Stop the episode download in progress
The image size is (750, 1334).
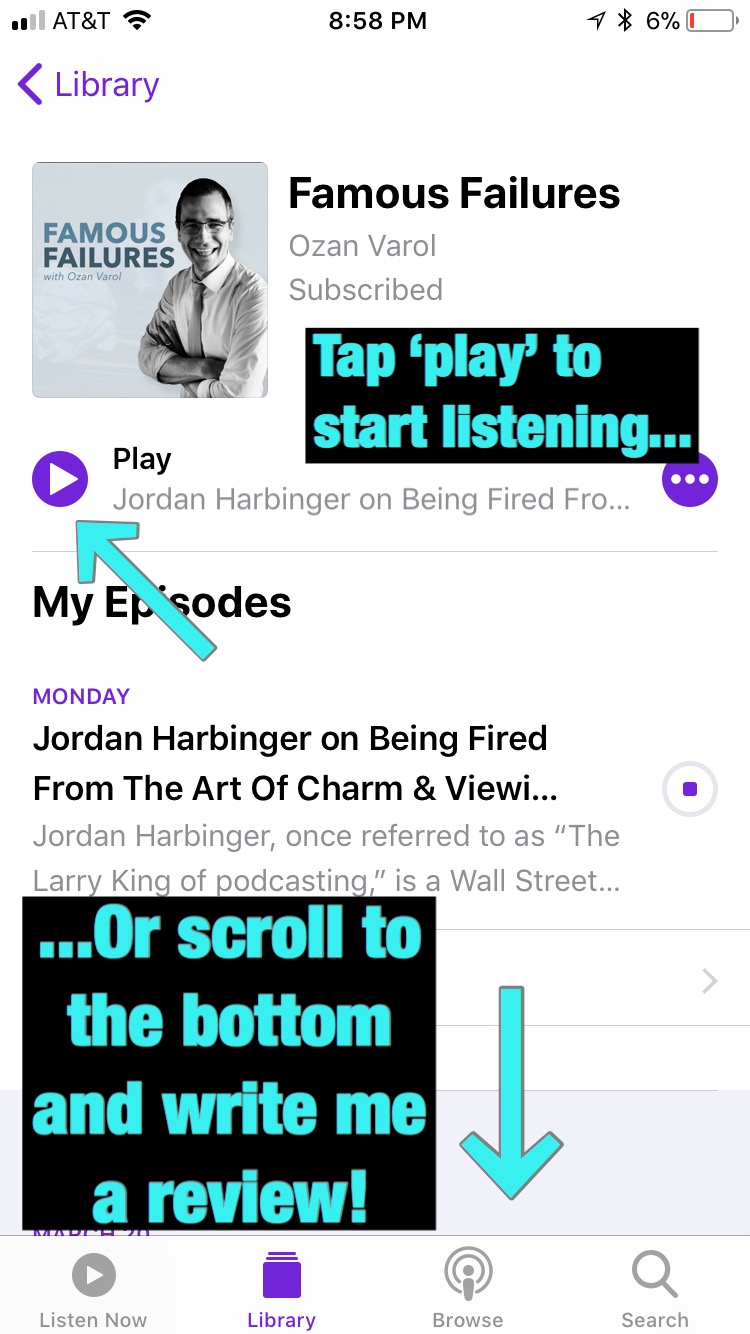(689, 789)
